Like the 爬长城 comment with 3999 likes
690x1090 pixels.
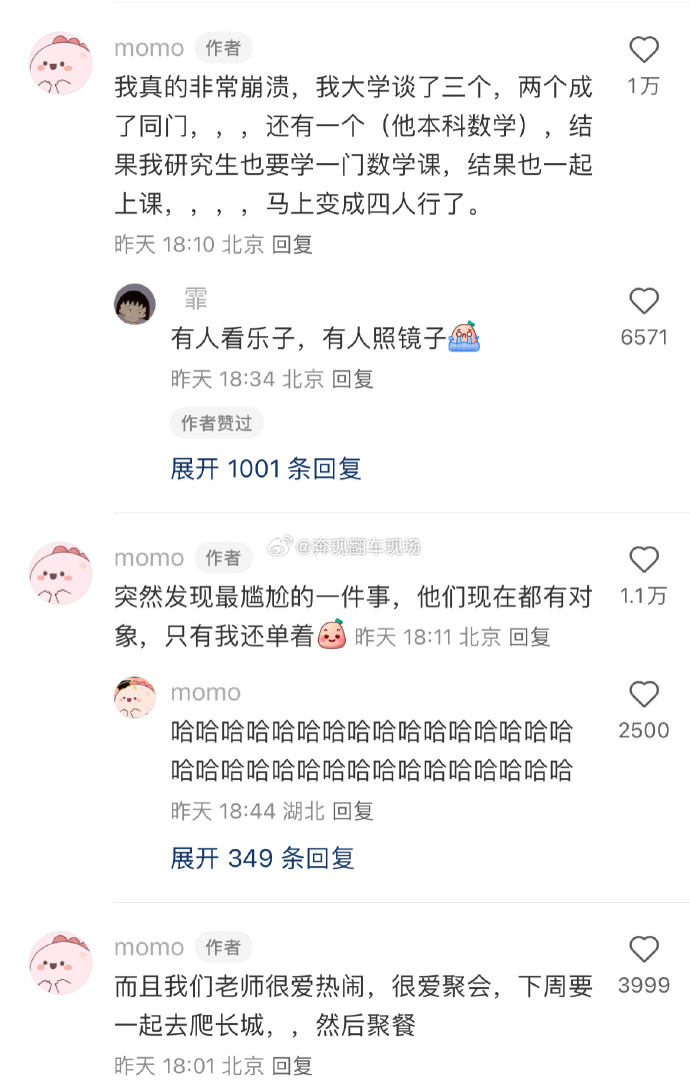[x=644, y=949]
